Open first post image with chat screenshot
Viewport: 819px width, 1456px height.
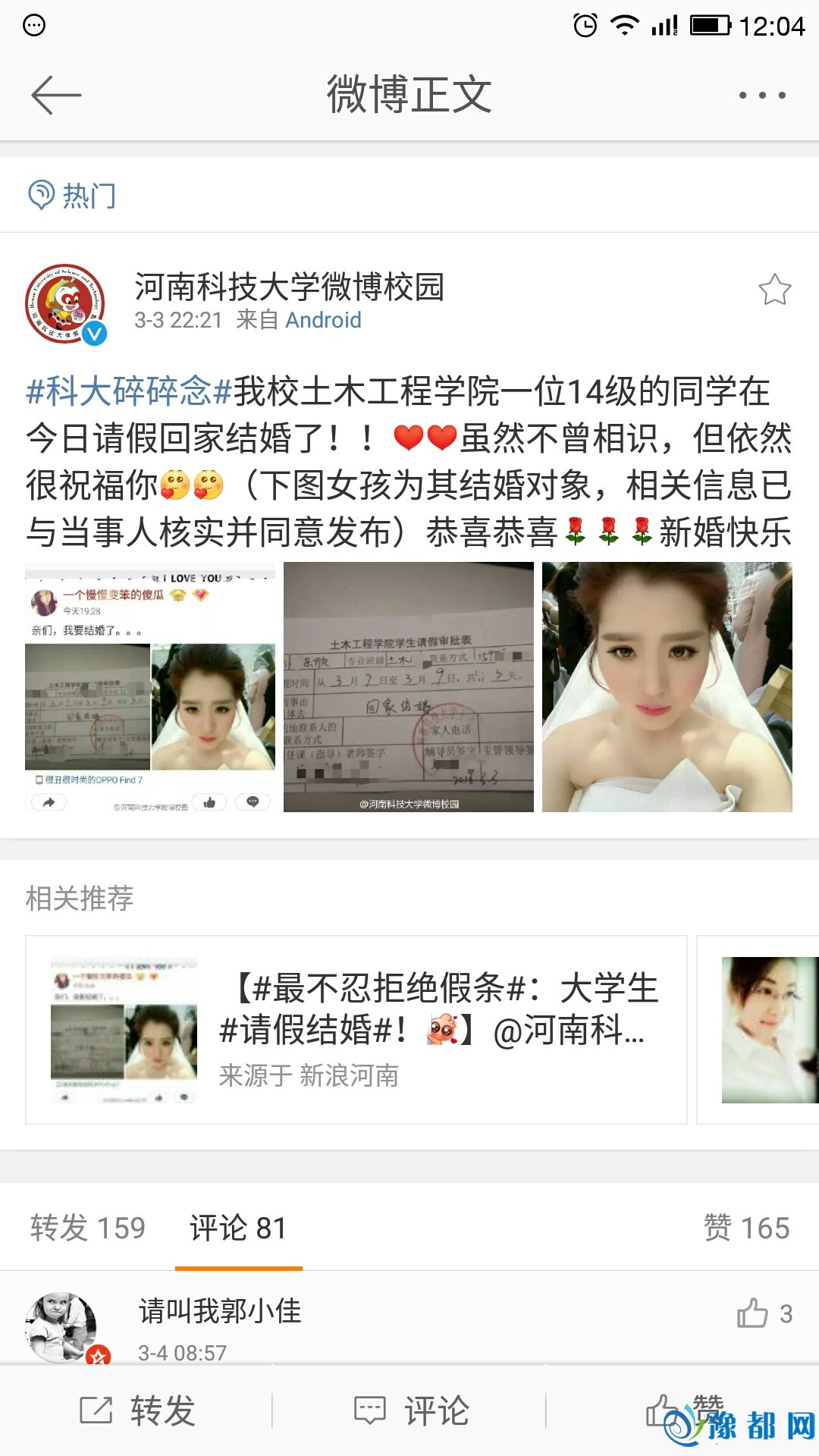150,687
